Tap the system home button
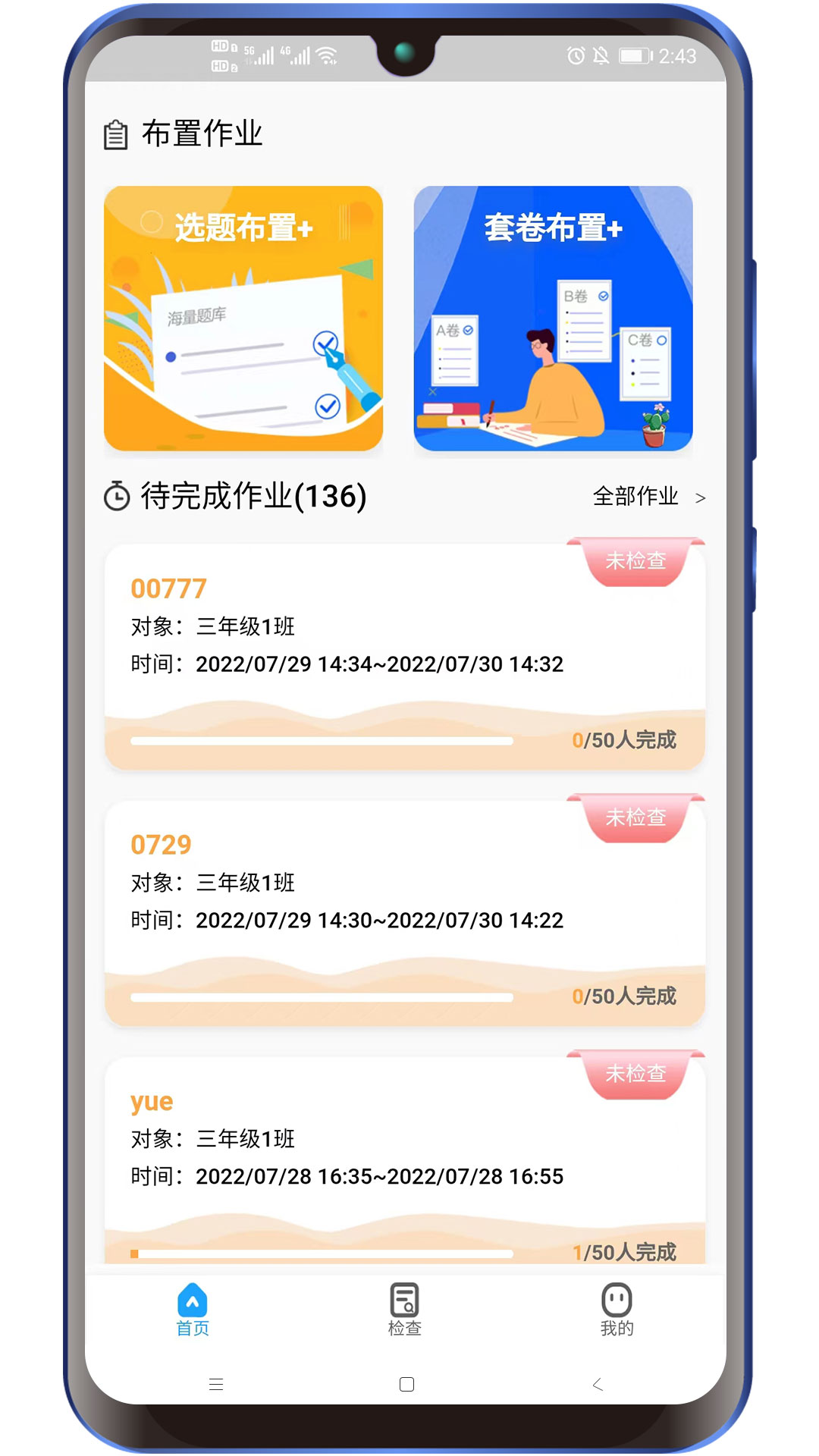 (x=406, y=1385)
